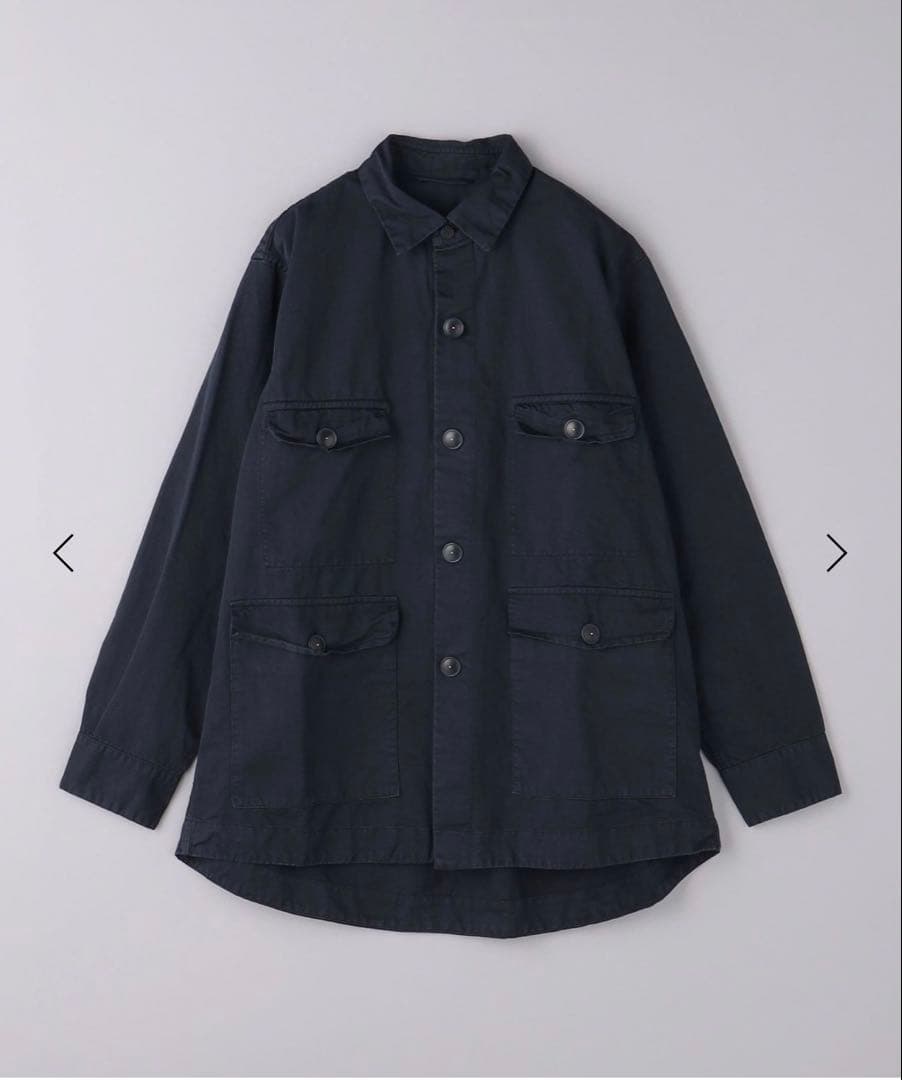This screenshot has height=1080, width=902.
Task: Click the jacket image to enlarge it
Action: 451,500
